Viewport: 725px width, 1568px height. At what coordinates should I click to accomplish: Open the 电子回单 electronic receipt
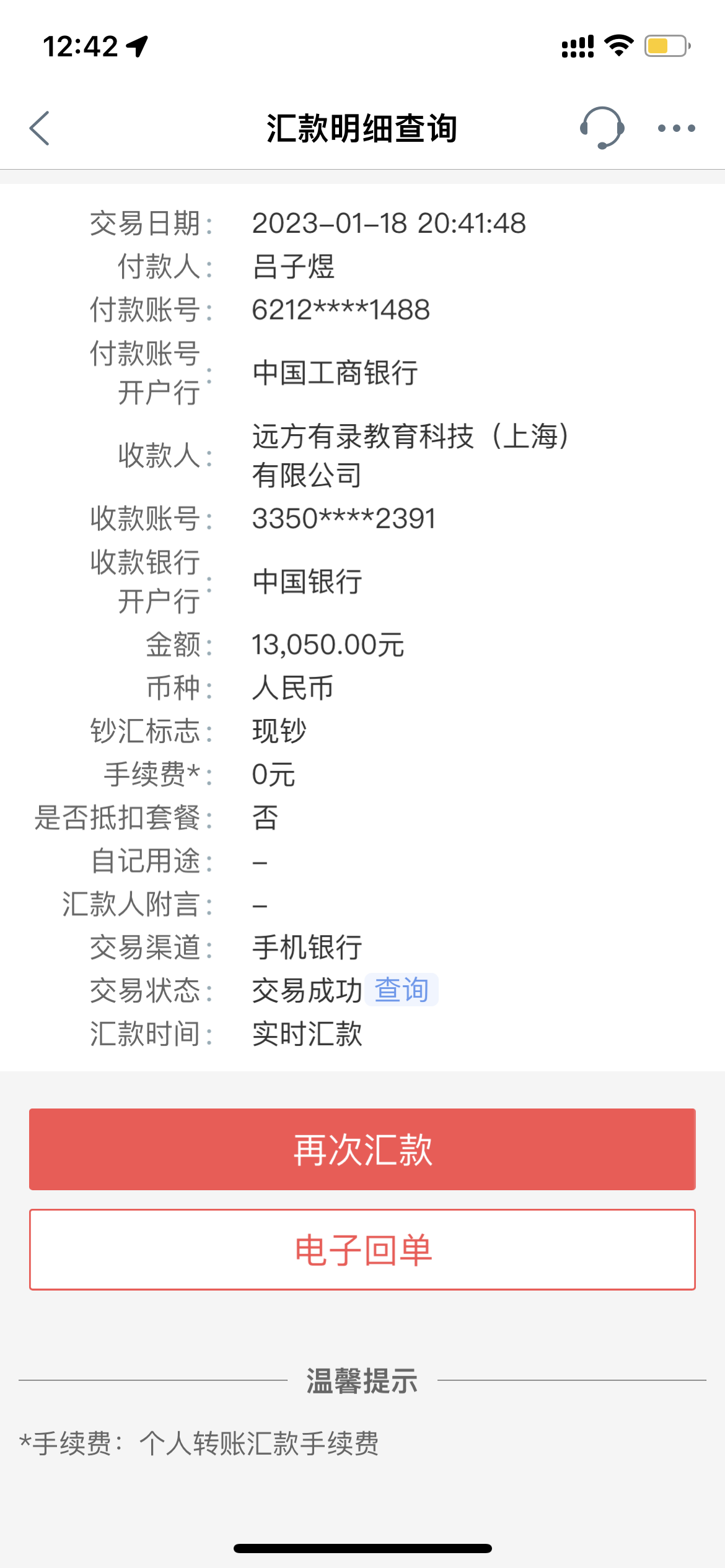pos(362,1250)
